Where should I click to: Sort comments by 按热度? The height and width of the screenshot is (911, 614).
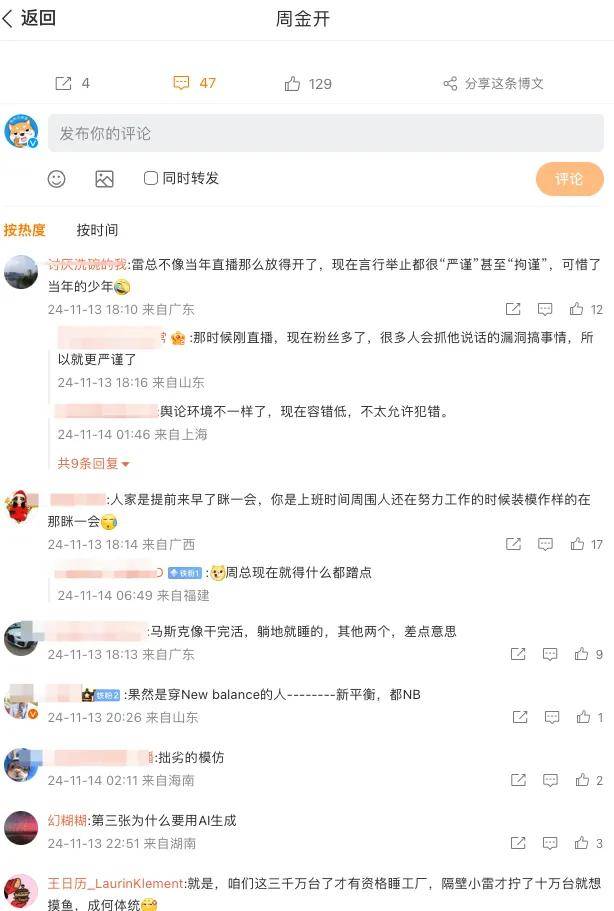pos(24,230)
